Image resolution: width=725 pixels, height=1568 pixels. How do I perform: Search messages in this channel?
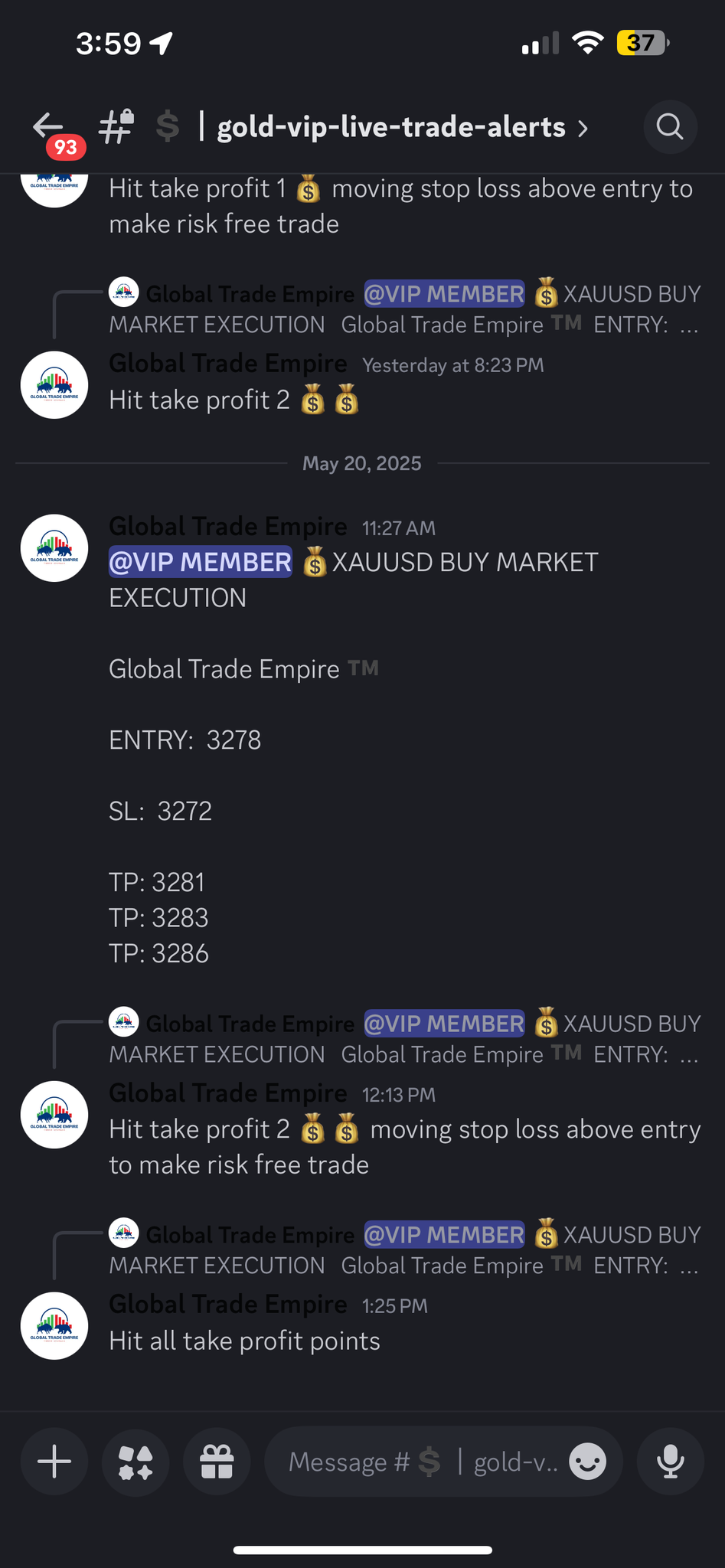670,126
